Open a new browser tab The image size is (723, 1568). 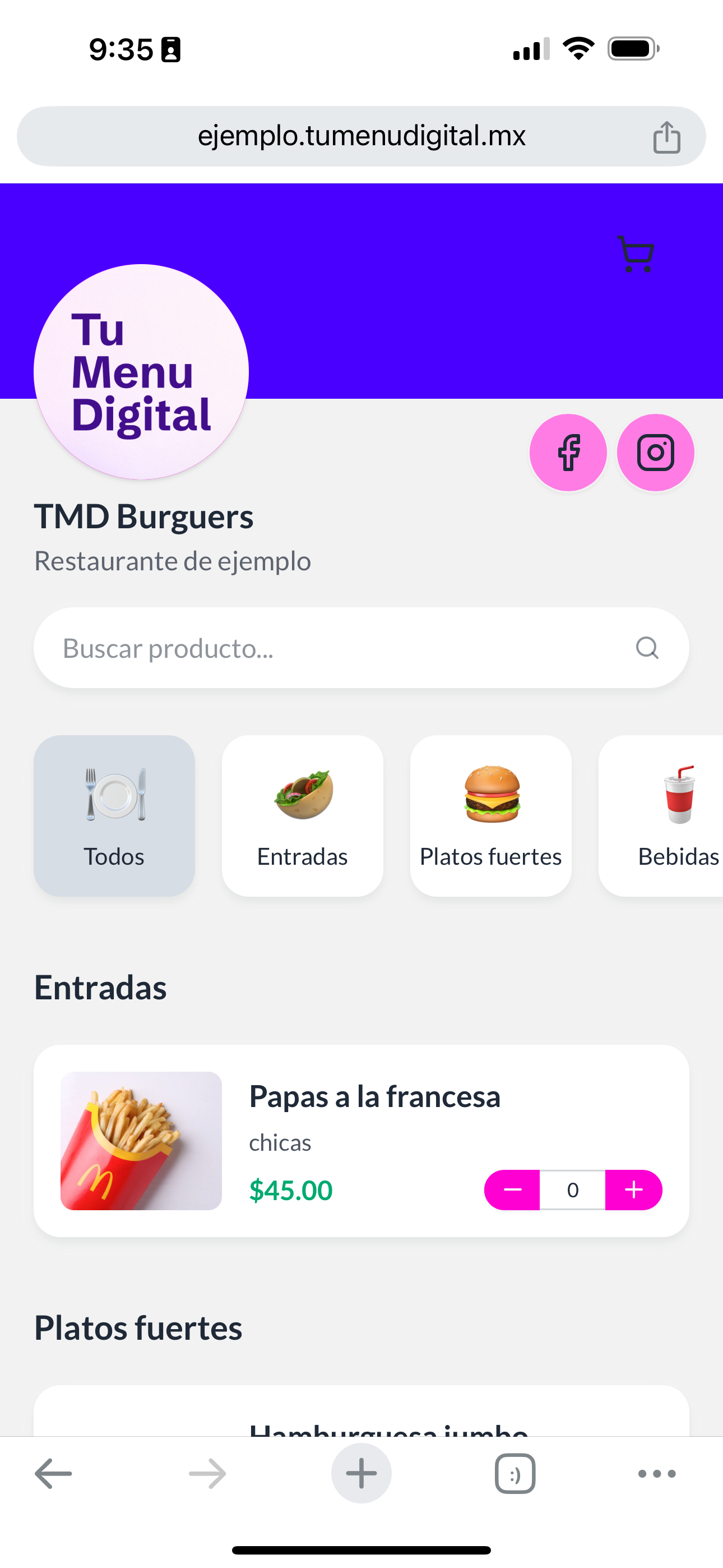[x=361, y=1473]
